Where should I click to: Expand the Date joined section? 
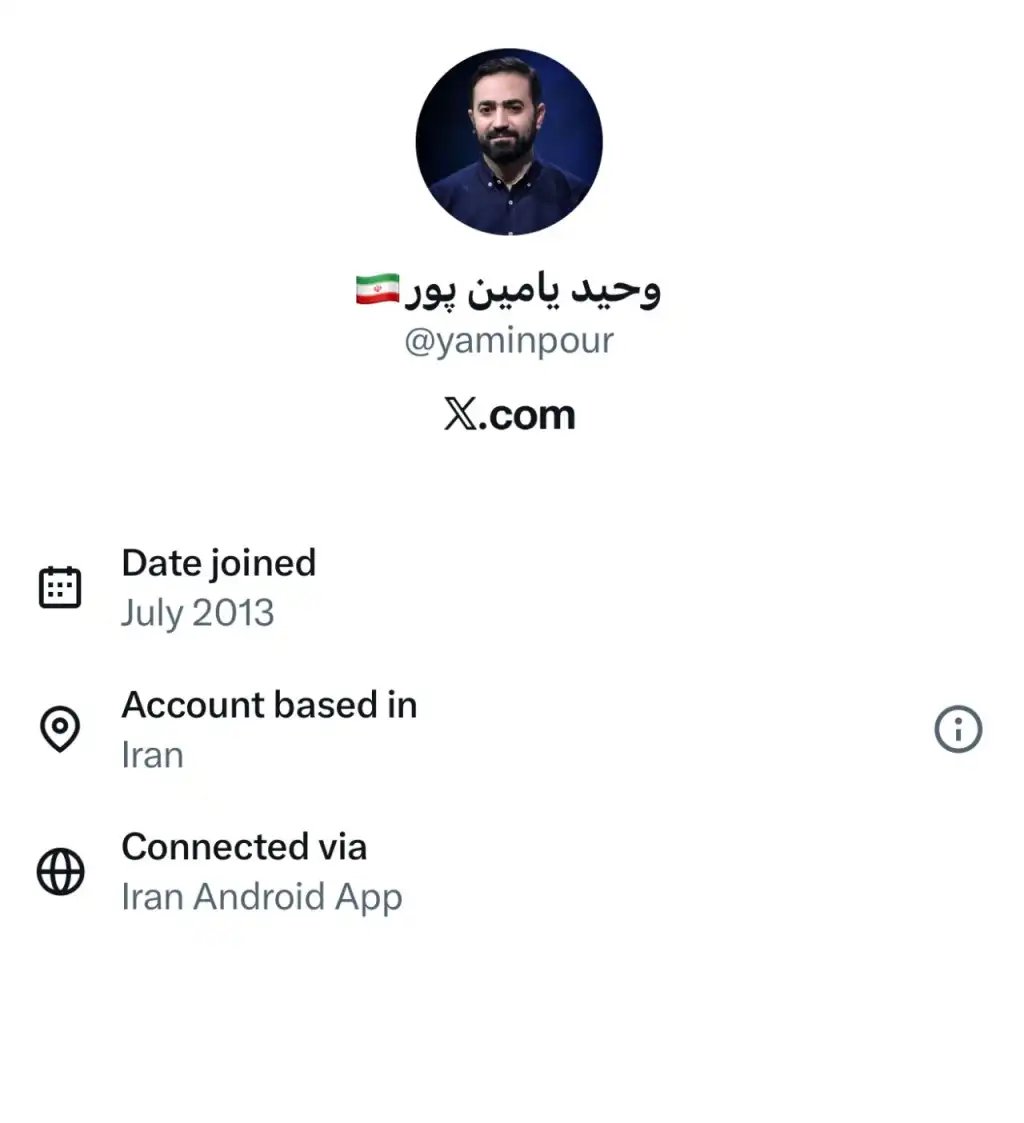[x=218, y=563]
